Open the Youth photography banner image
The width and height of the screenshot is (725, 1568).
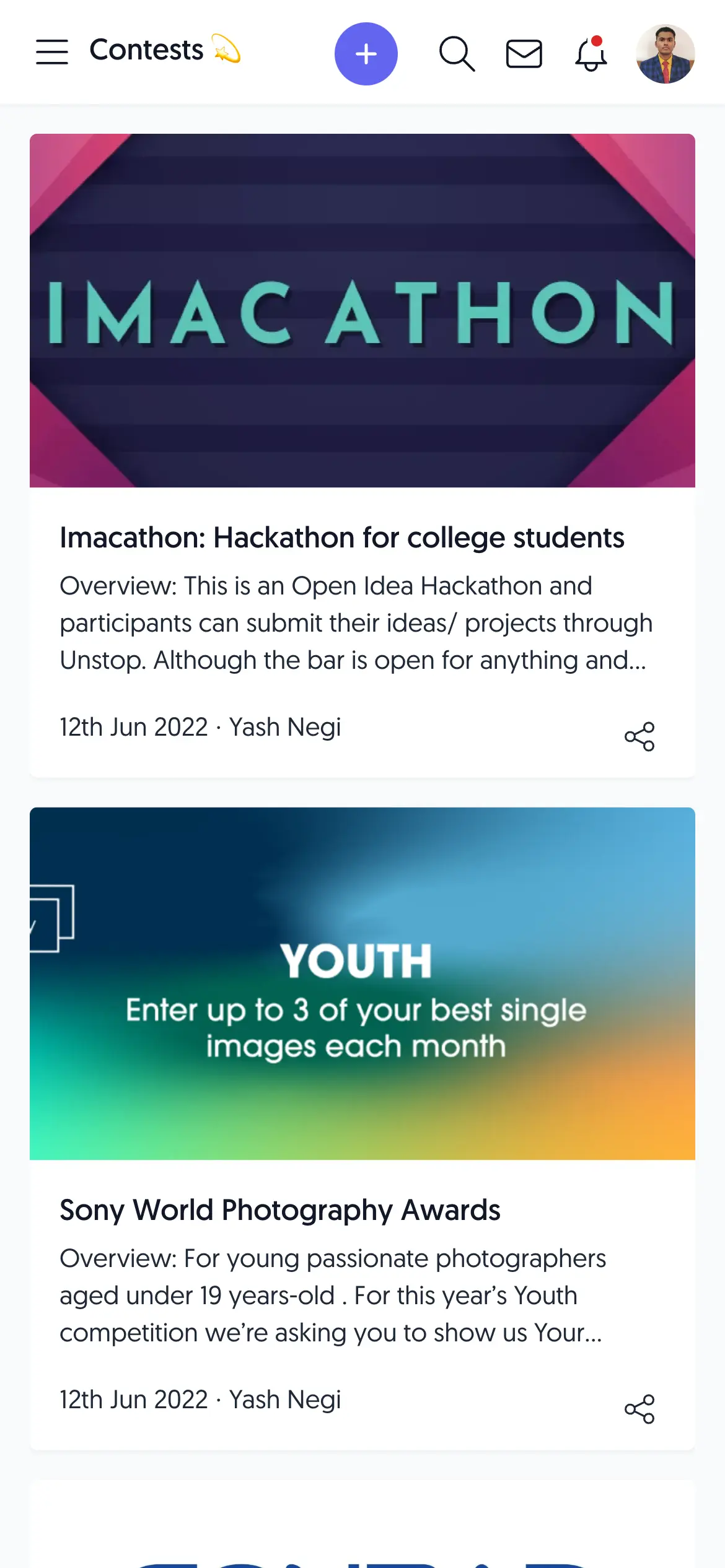coord(362,983)
